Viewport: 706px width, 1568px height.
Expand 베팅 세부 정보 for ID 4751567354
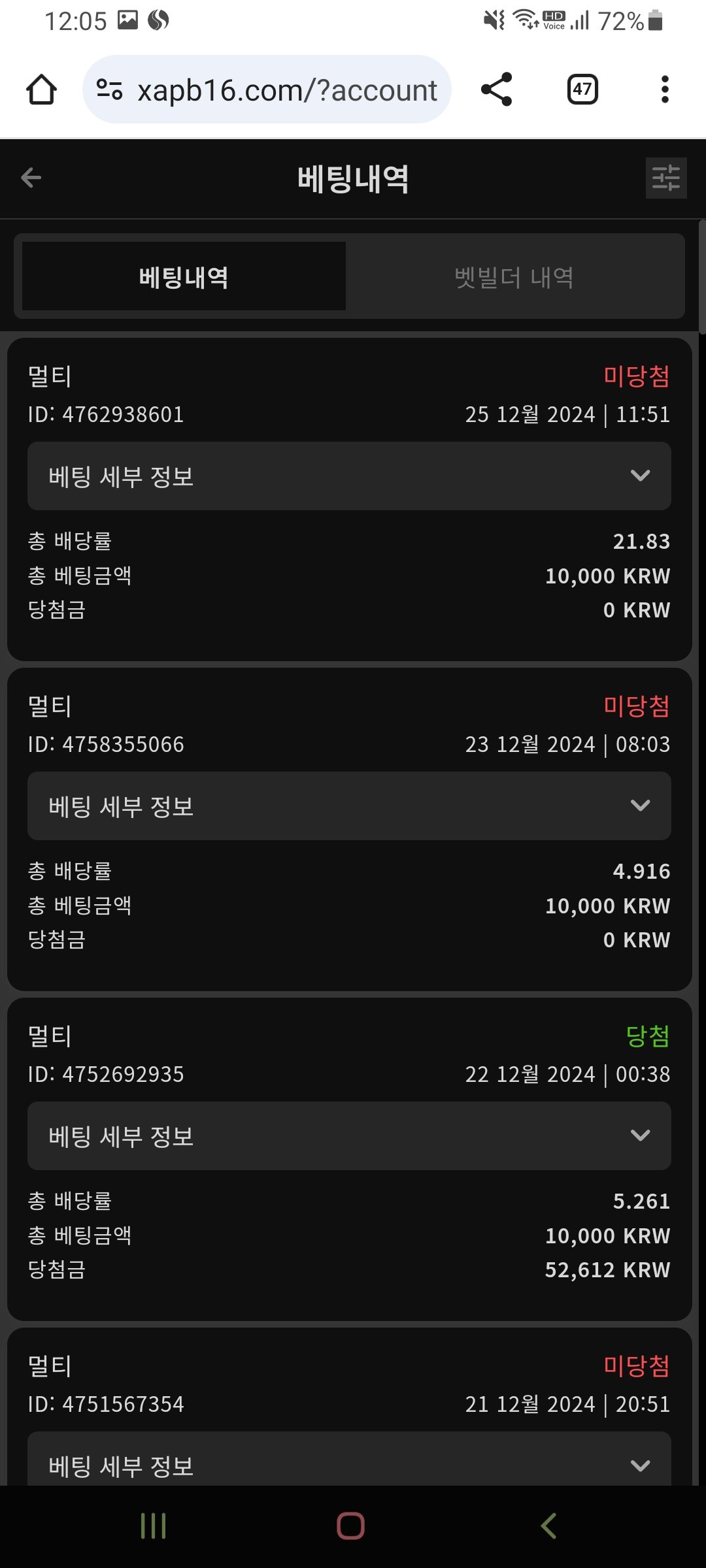tap(349, 1463)
